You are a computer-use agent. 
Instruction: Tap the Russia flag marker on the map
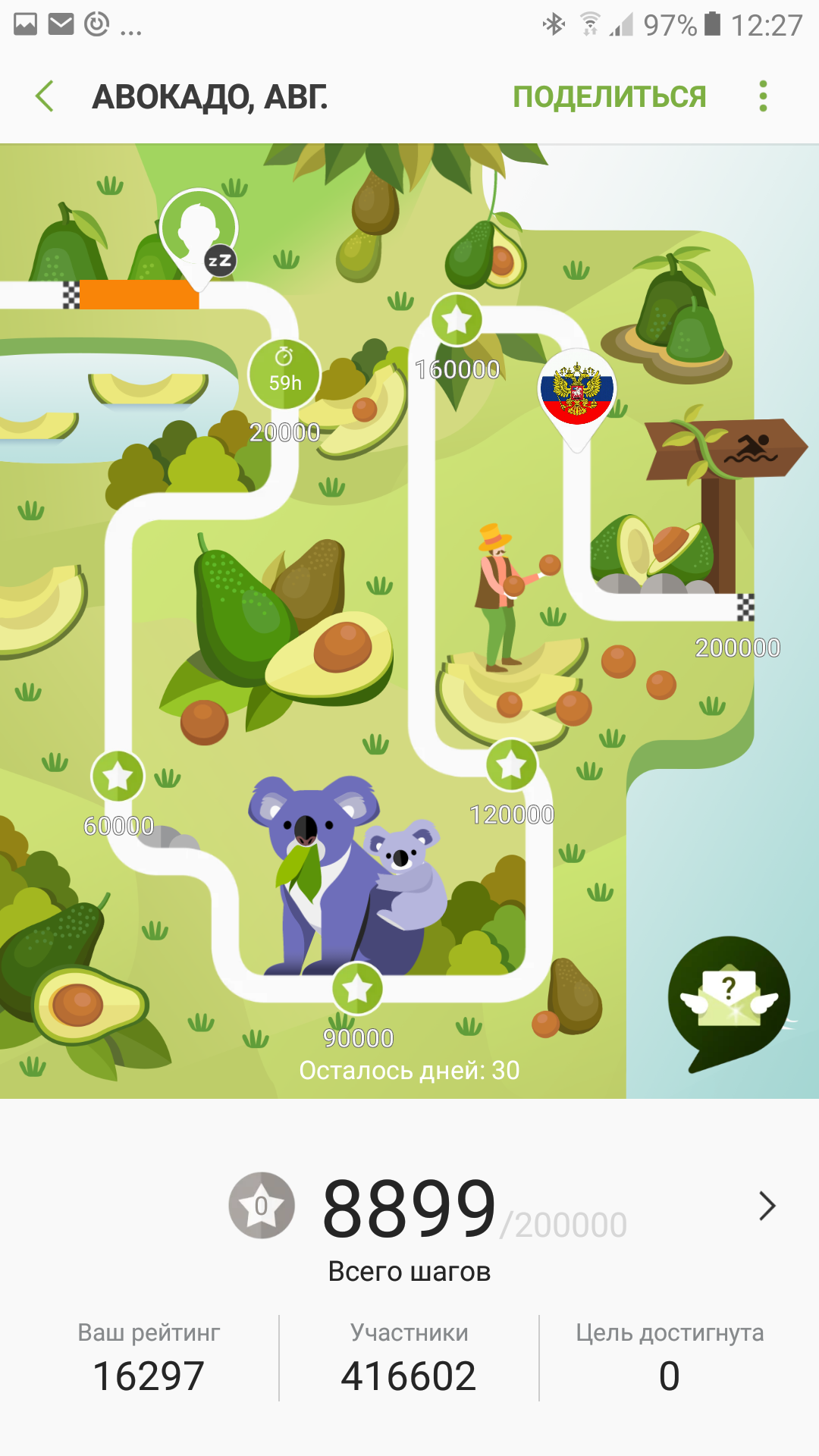(577, 391)
